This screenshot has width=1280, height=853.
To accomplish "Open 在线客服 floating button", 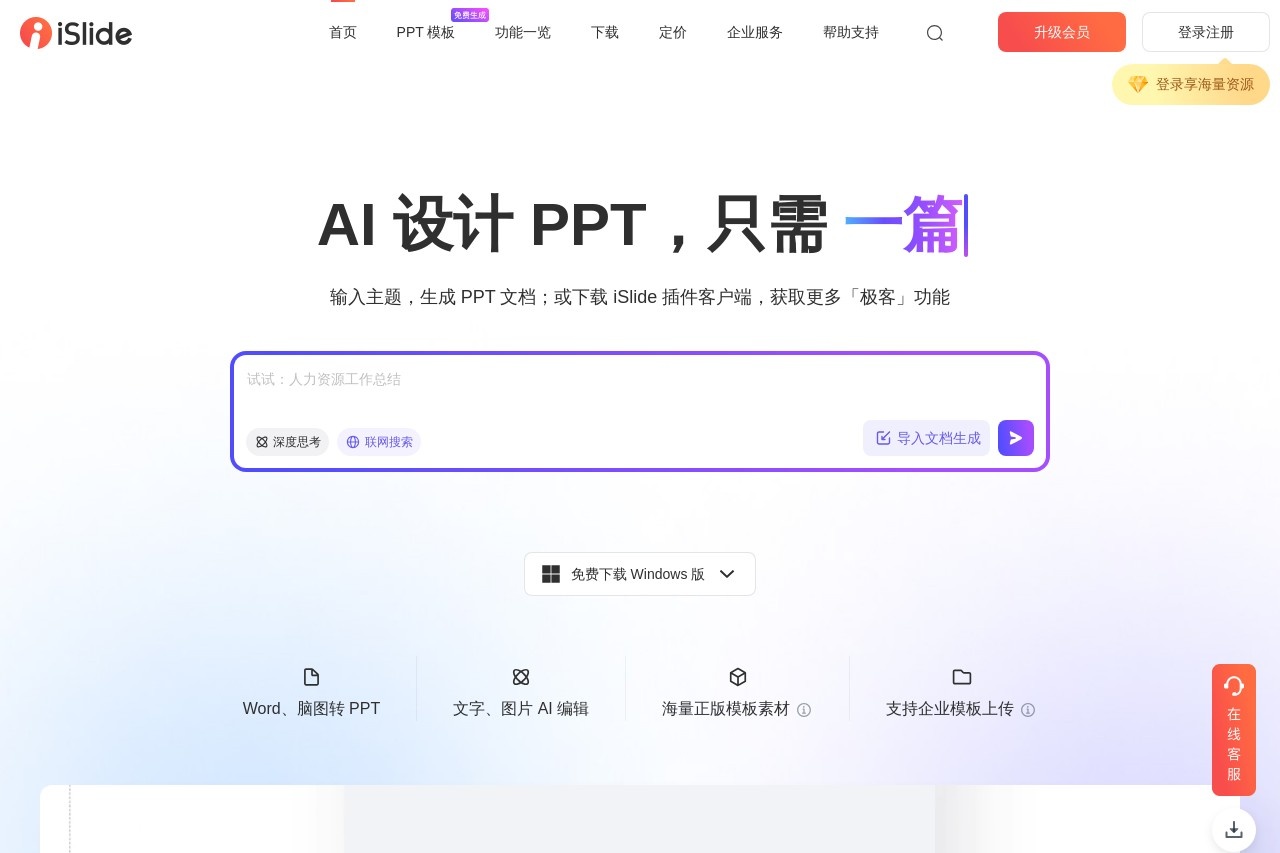I will click(x=1234, y=730).
